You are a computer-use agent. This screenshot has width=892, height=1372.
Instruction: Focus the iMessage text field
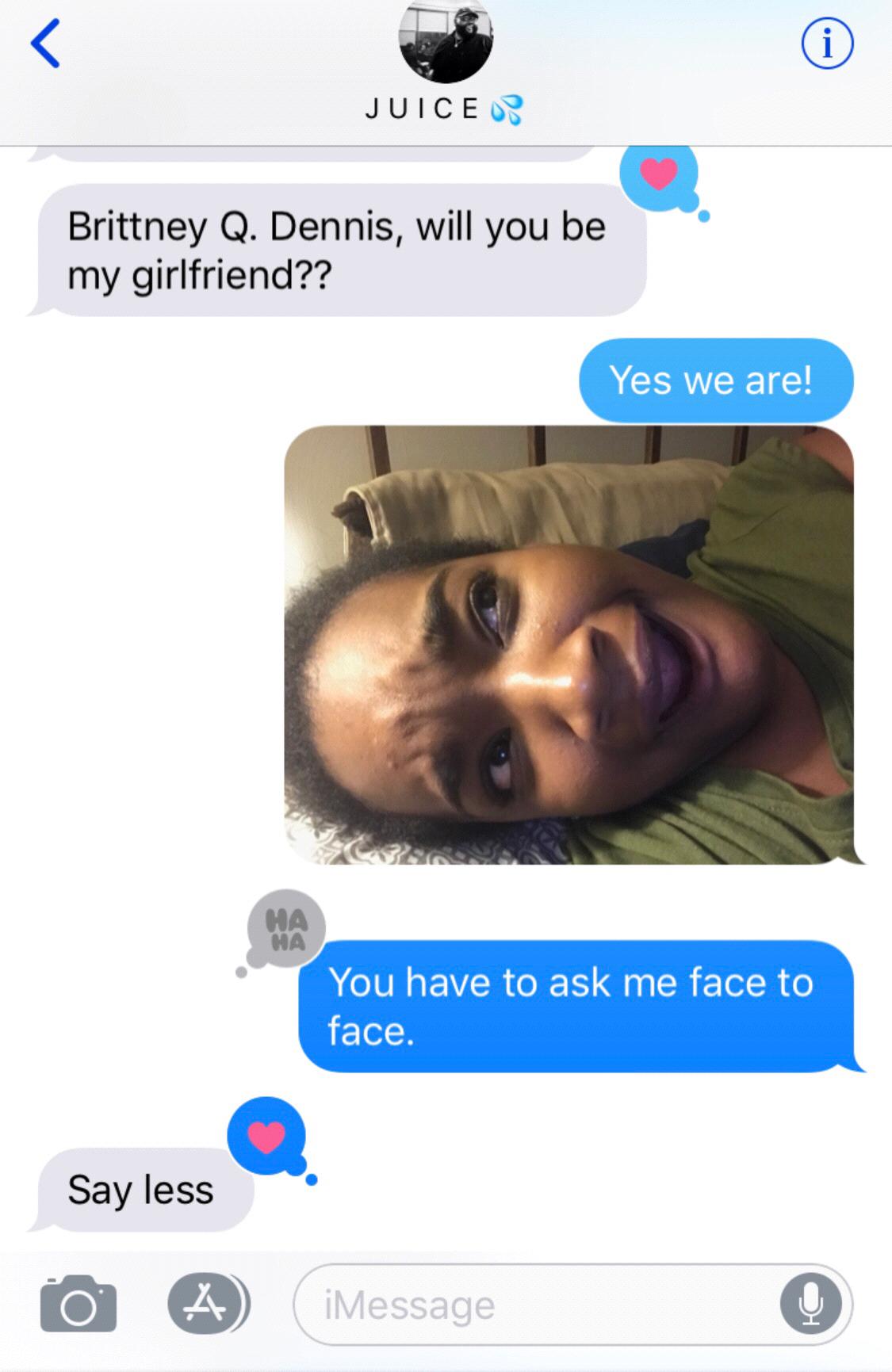click(539, 1305)
